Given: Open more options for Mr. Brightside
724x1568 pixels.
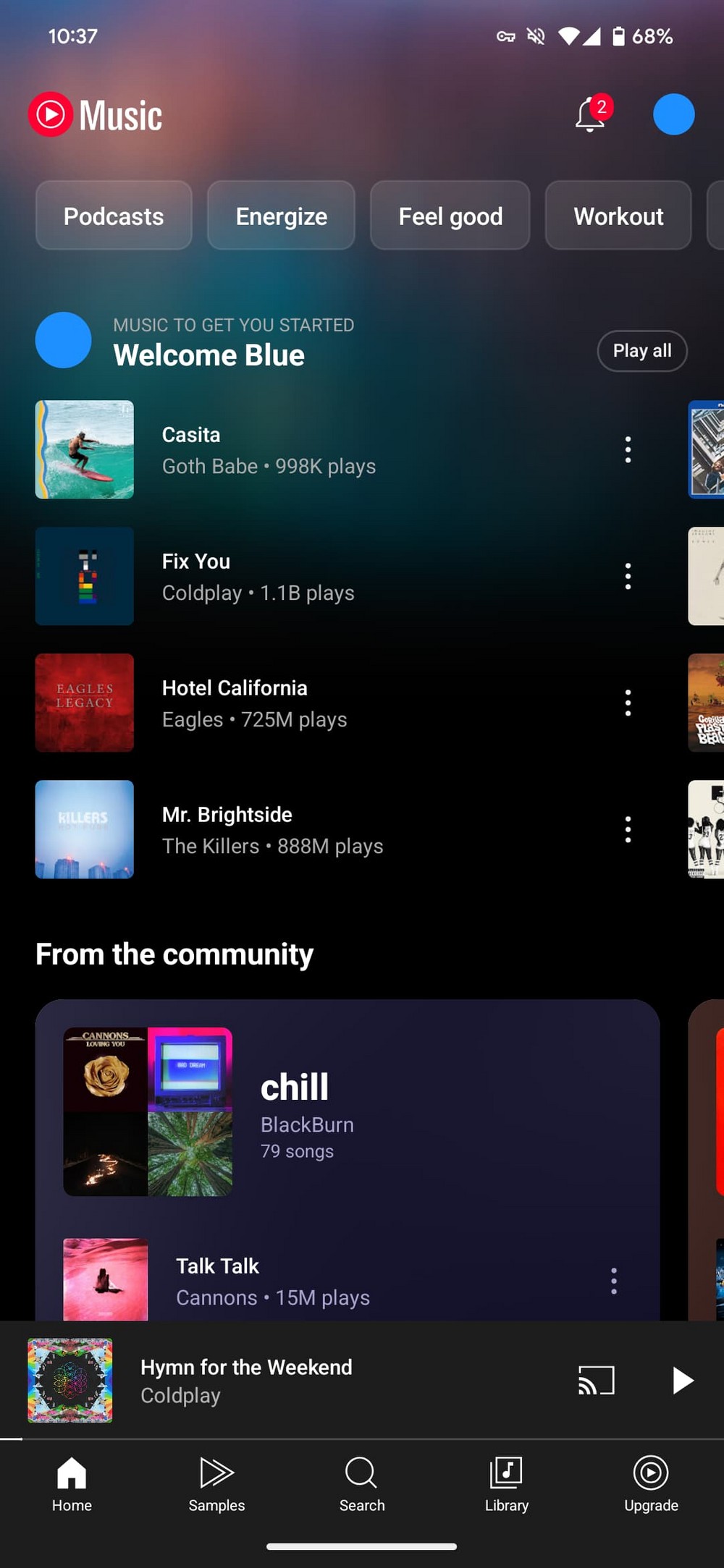Looking at the screenshot, I should [628, 829].
